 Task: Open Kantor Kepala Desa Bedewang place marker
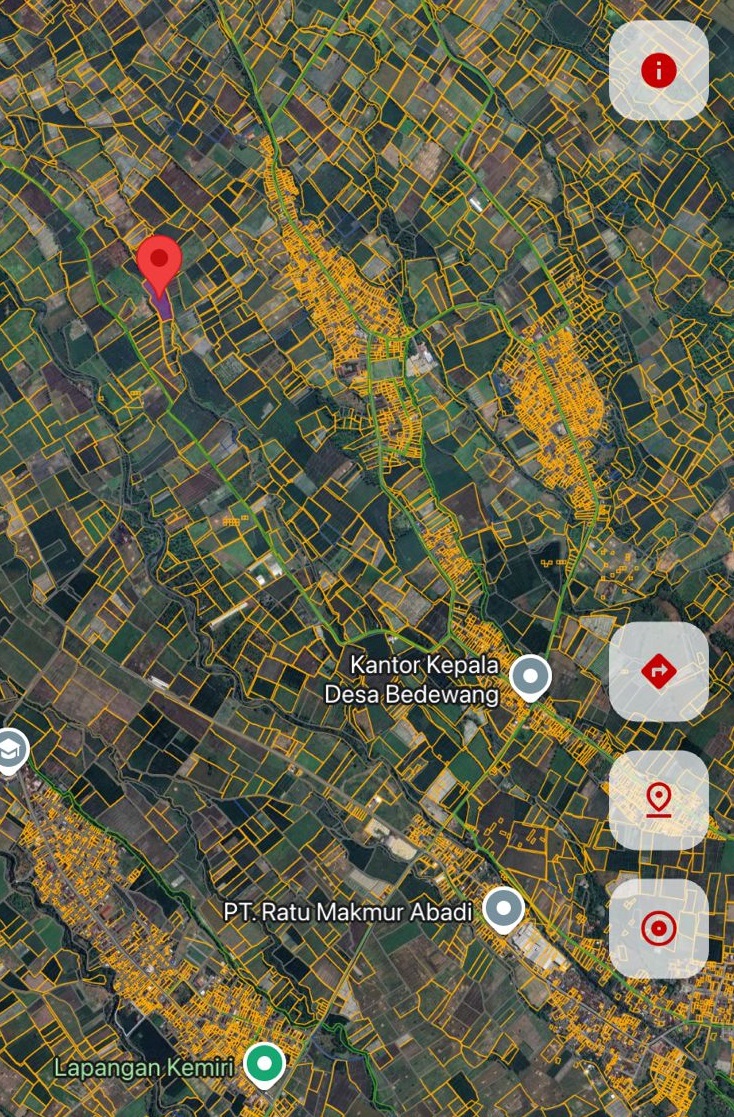tap(530, 677)
